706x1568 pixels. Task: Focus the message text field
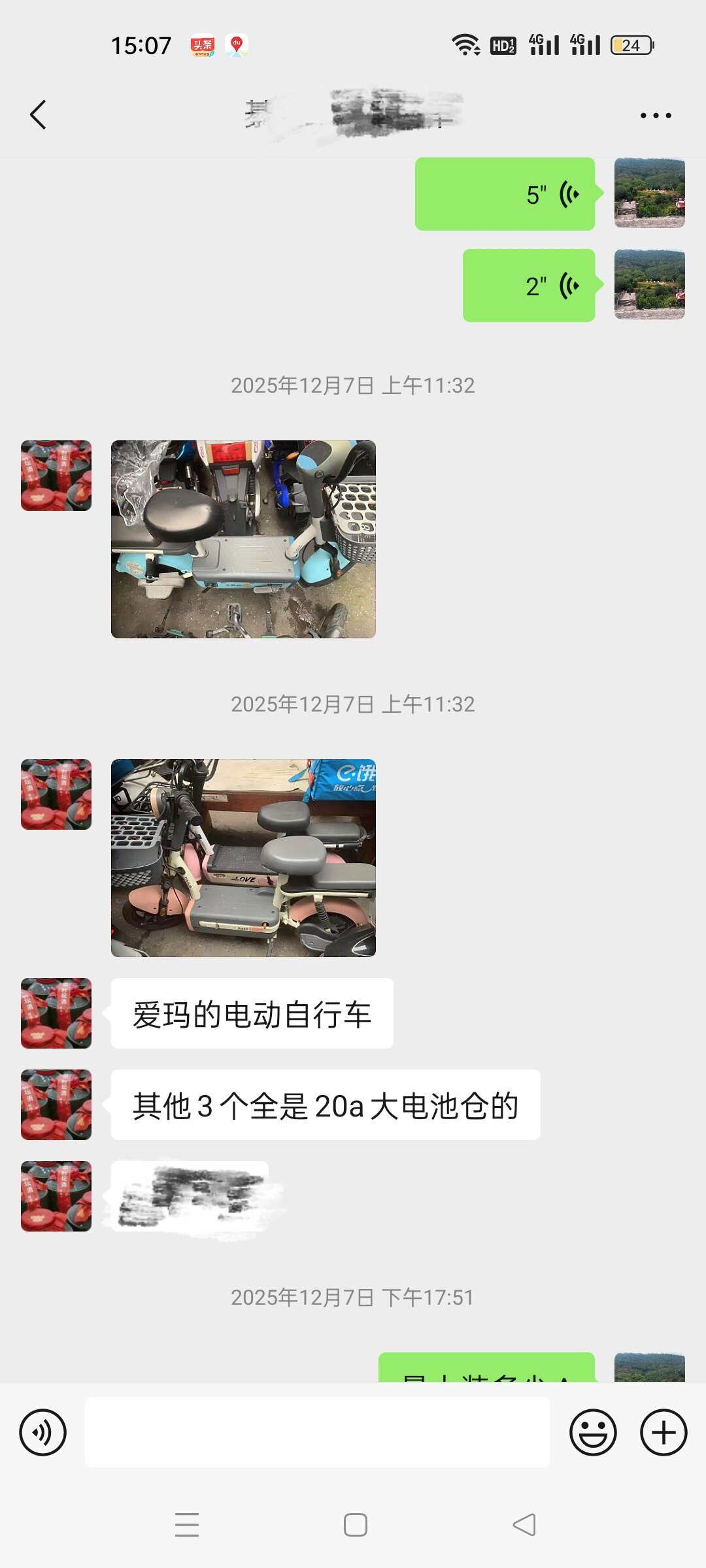[317, 1433]
